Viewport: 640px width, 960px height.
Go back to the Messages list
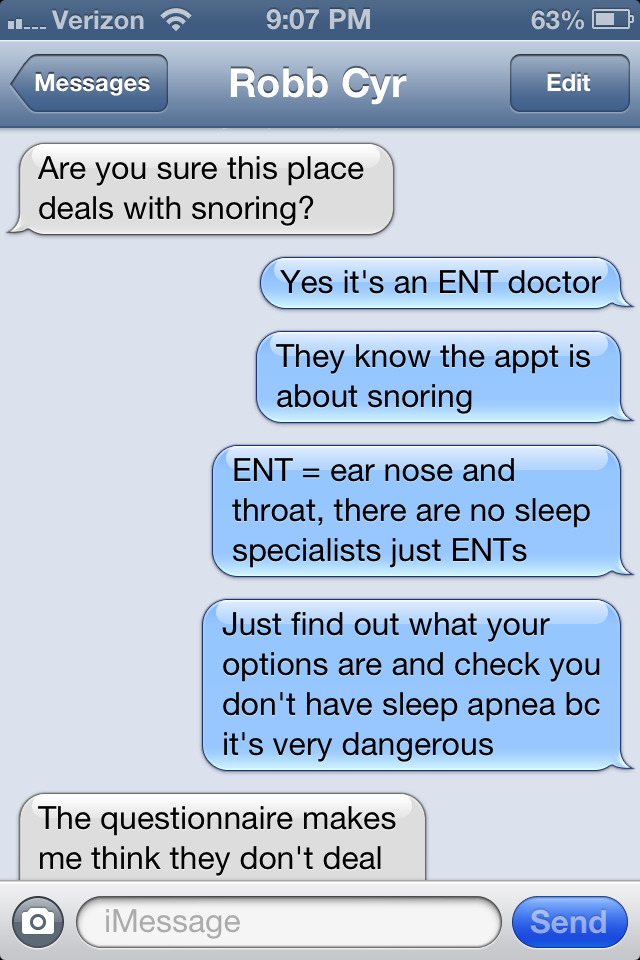click(x=90, y=84)
